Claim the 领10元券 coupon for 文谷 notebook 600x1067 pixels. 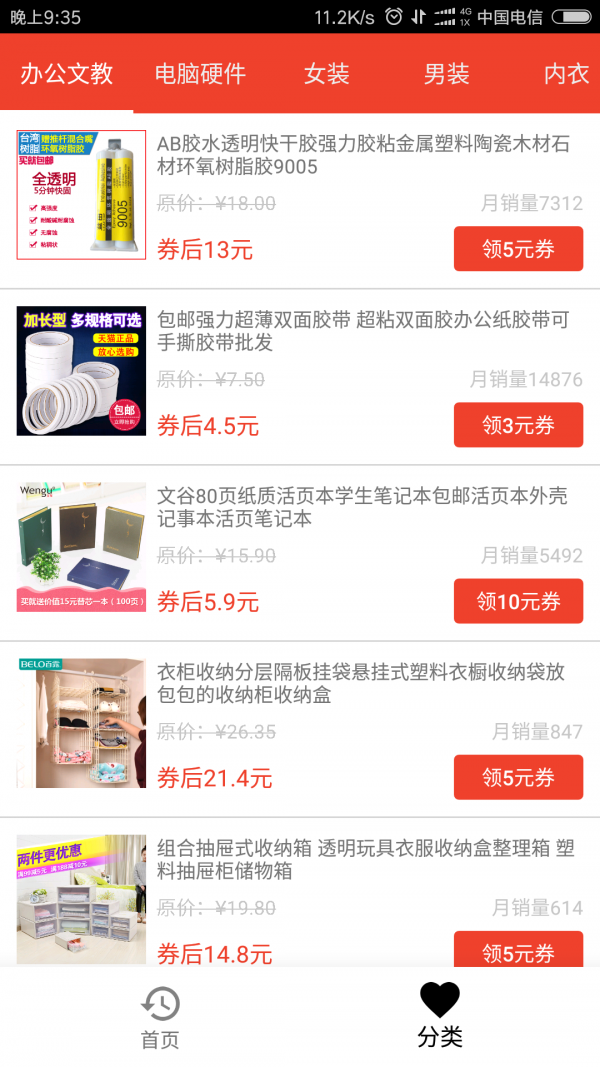point(518,601)
